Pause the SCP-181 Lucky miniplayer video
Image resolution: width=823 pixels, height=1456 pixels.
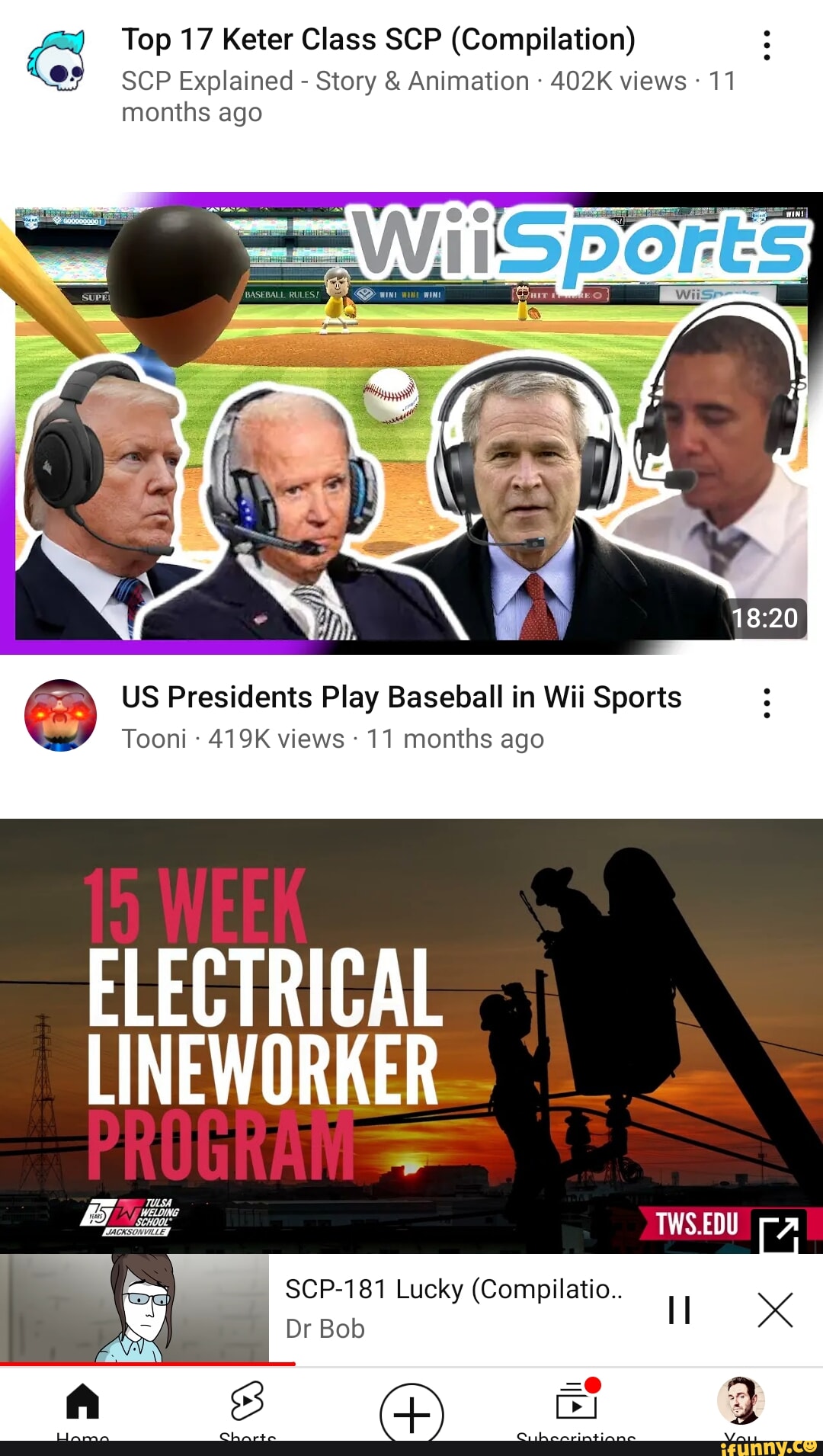point(679,1310)
